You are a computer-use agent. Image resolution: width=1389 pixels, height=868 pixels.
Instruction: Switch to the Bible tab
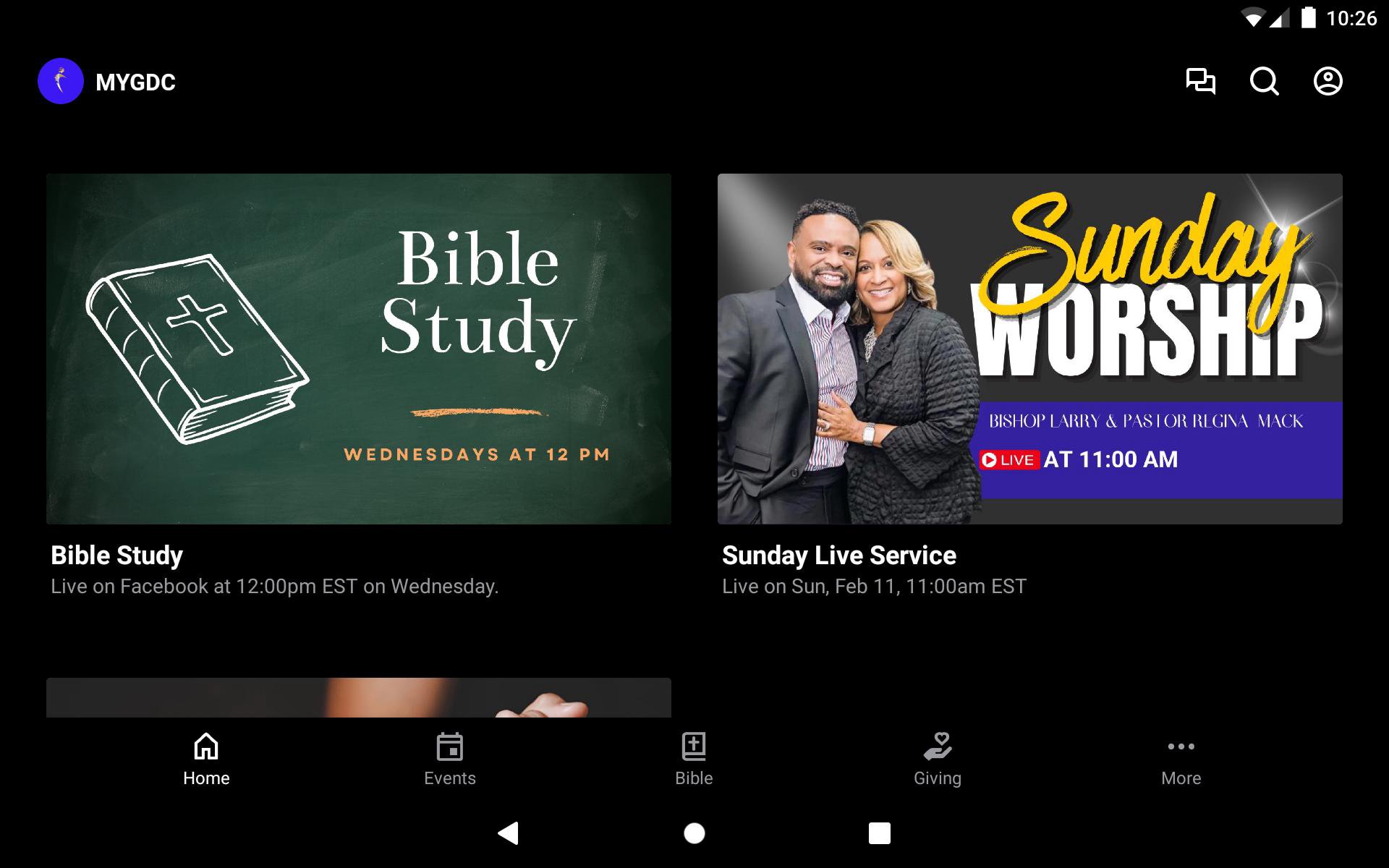coord(693,759)
